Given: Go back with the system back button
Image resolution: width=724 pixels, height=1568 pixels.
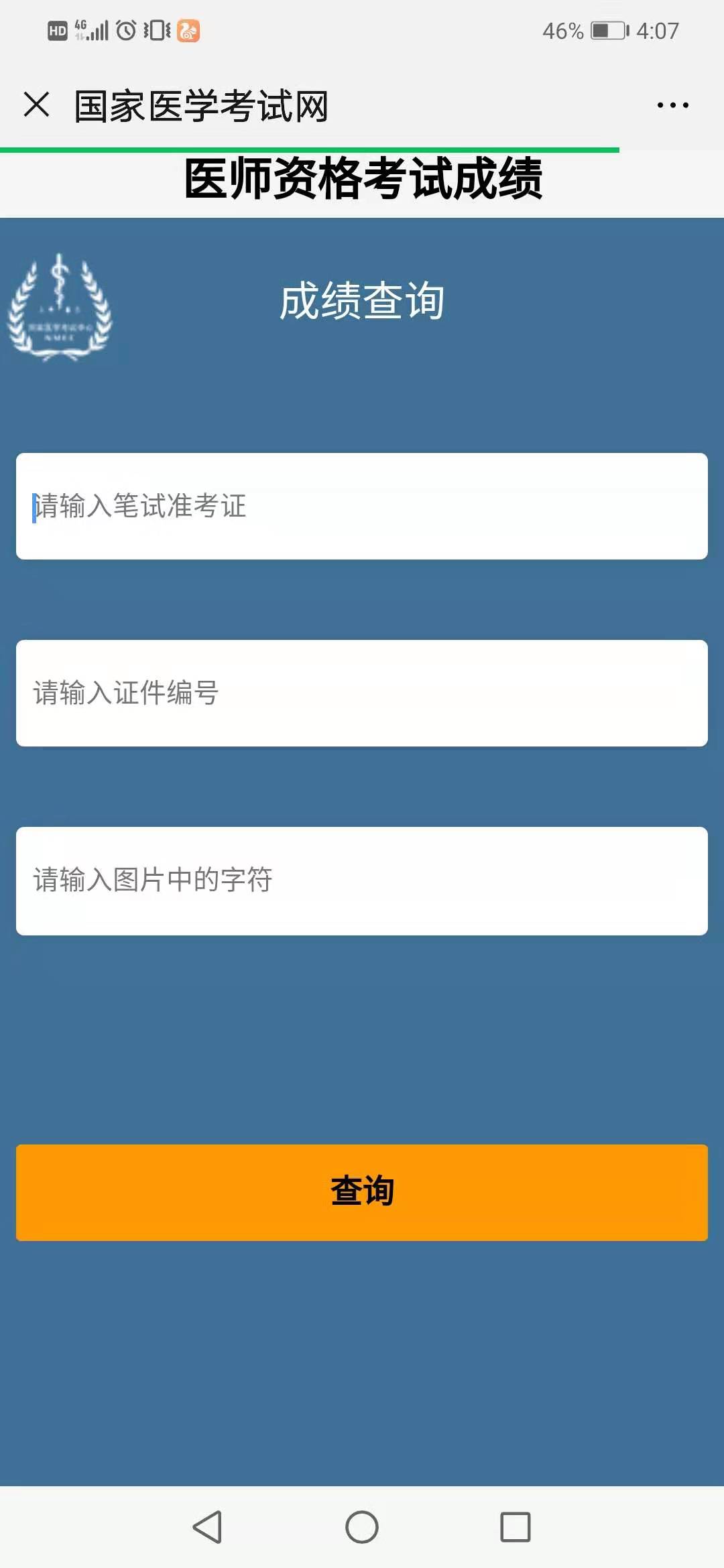Looking at the screenshot, I should click(208, 1527).
